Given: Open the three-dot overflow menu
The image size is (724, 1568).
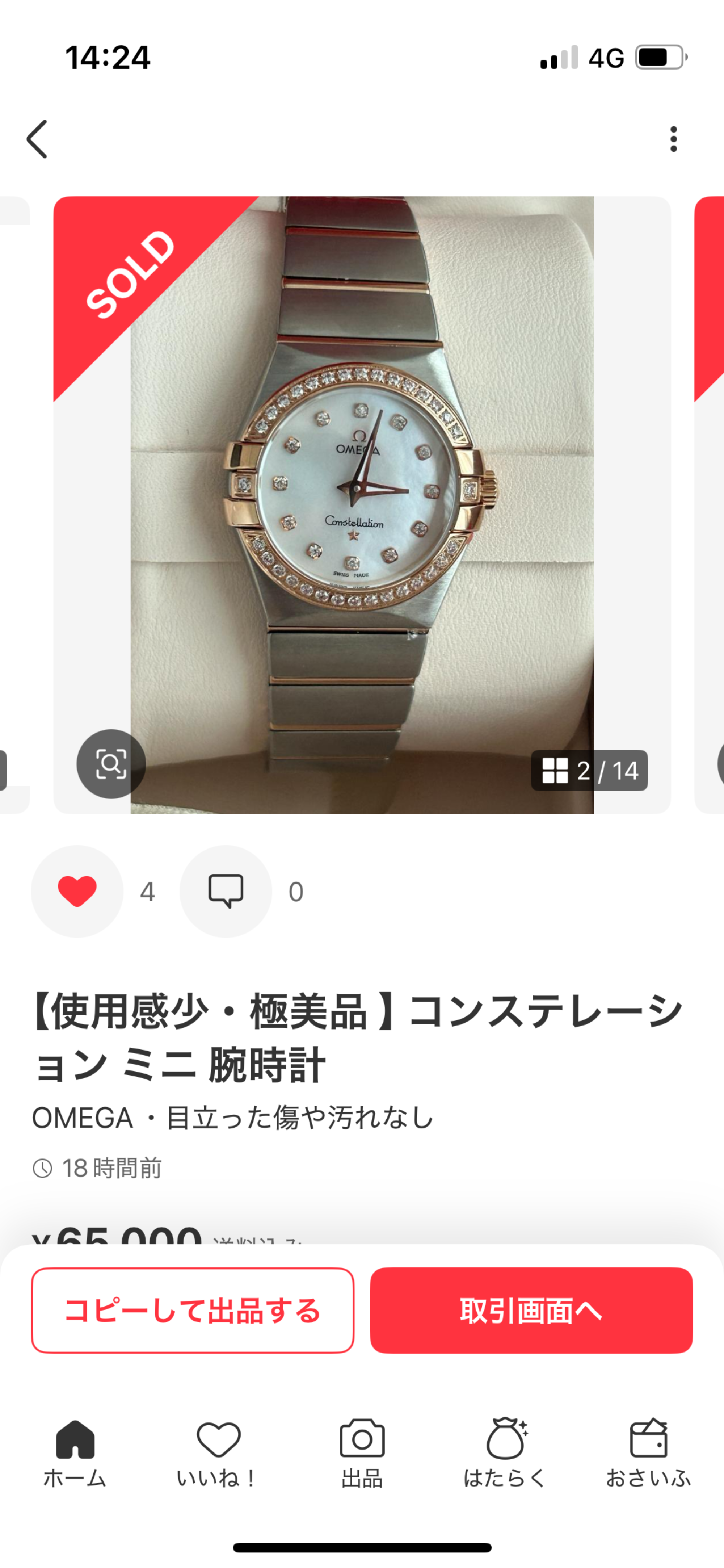Looking at the screenshot, I should 673,139.
